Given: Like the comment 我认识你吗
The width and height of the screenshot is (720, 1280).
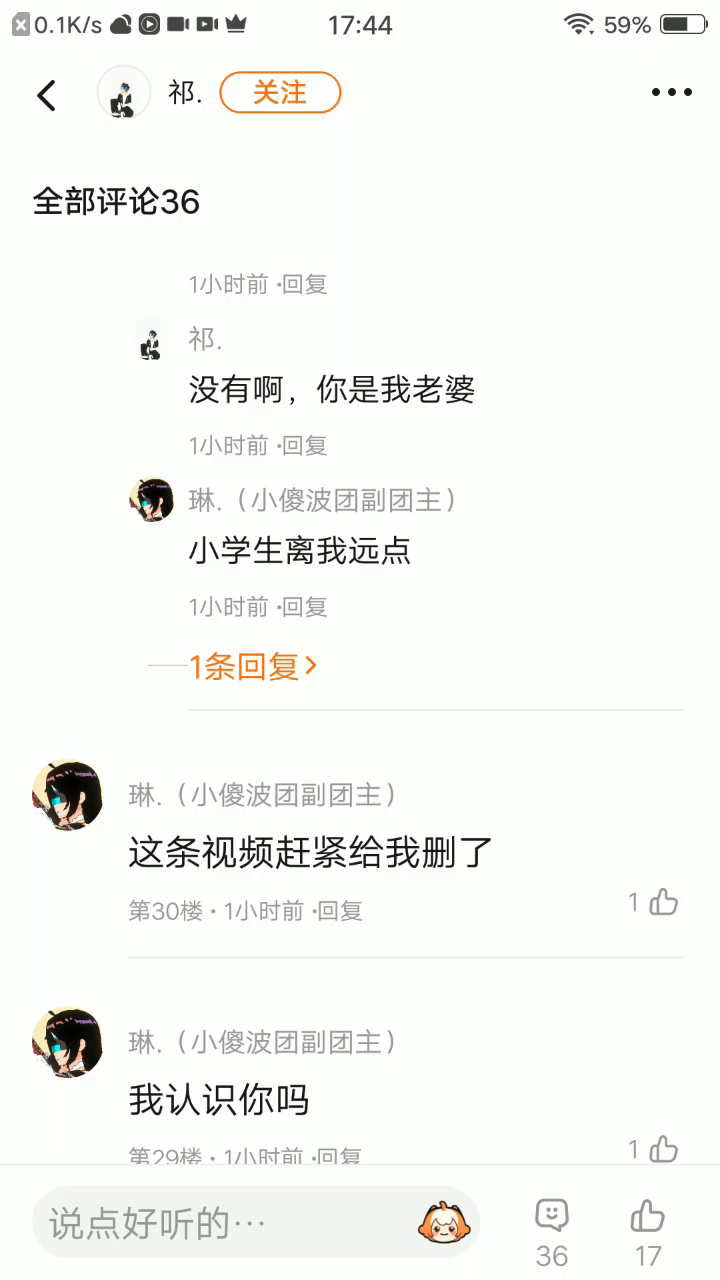Looking at the screenshot, I should (x=662, y=1150).
